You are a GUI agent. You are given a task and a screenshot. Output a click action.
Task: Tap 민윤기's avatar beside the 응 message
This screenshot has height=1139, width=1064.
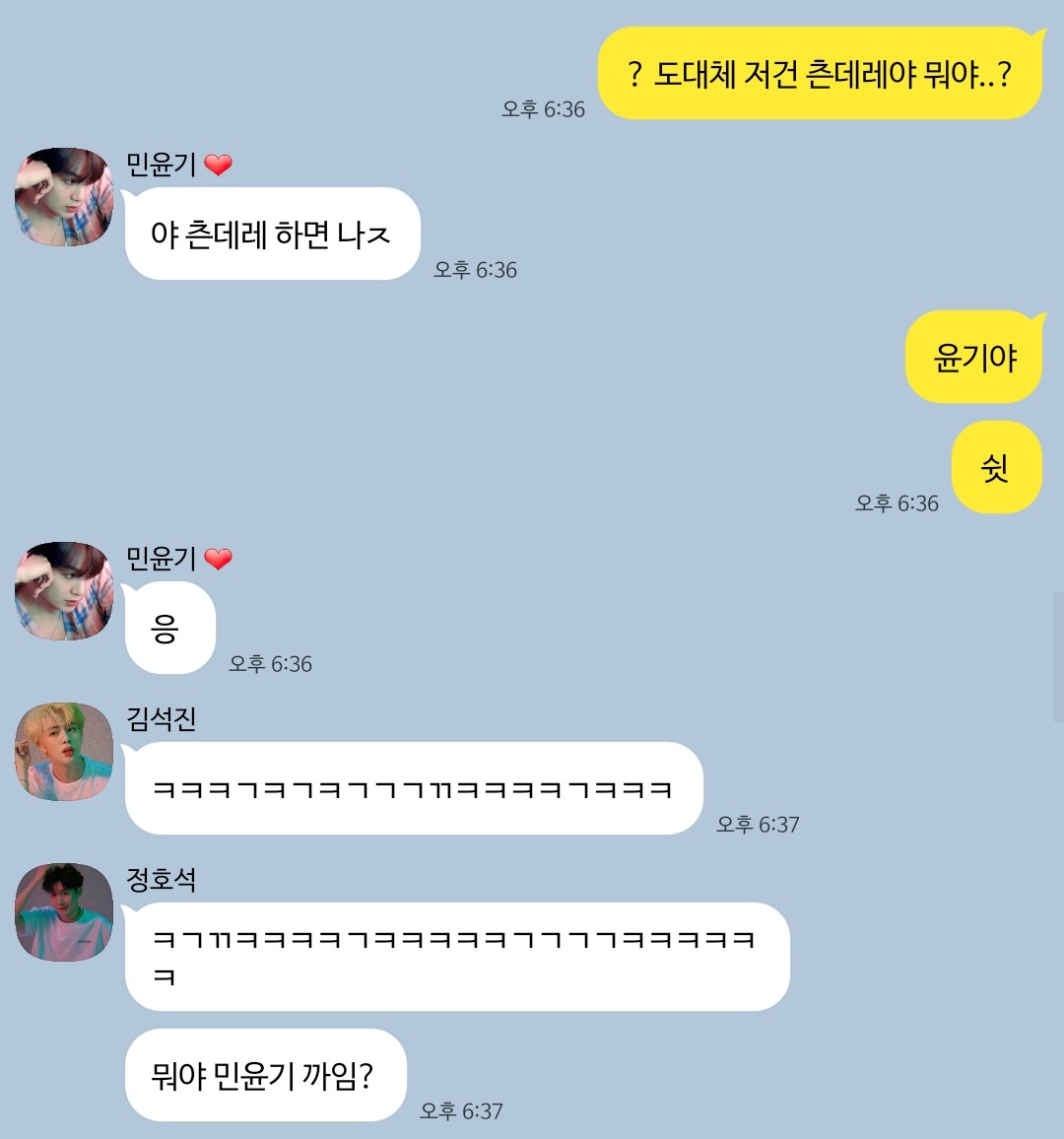(64, 591)
